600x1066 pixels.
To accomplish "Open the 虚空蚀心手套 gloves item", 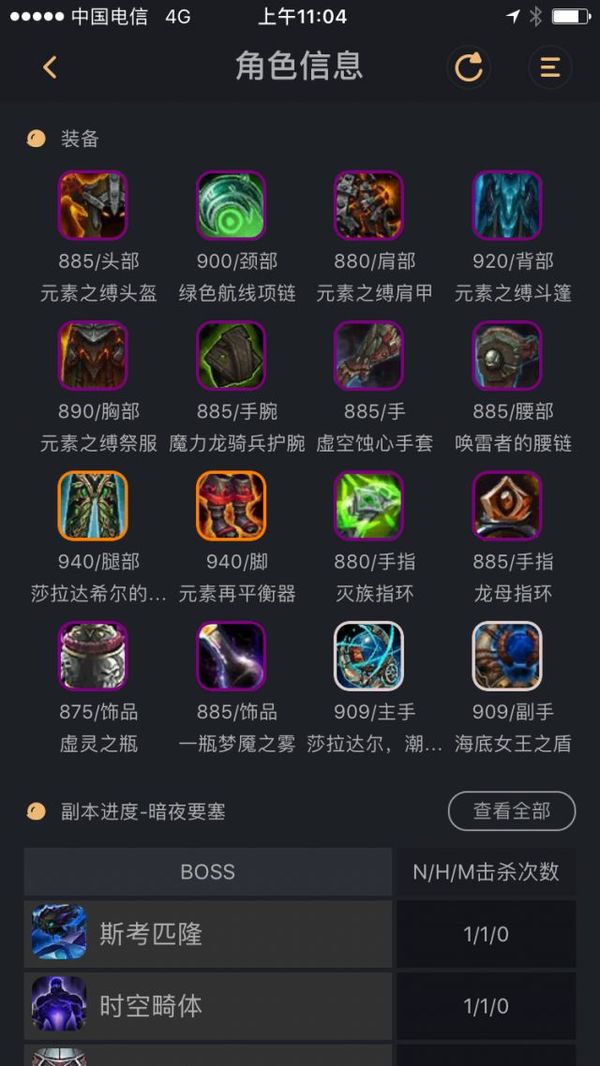I will tap(369, 355).
